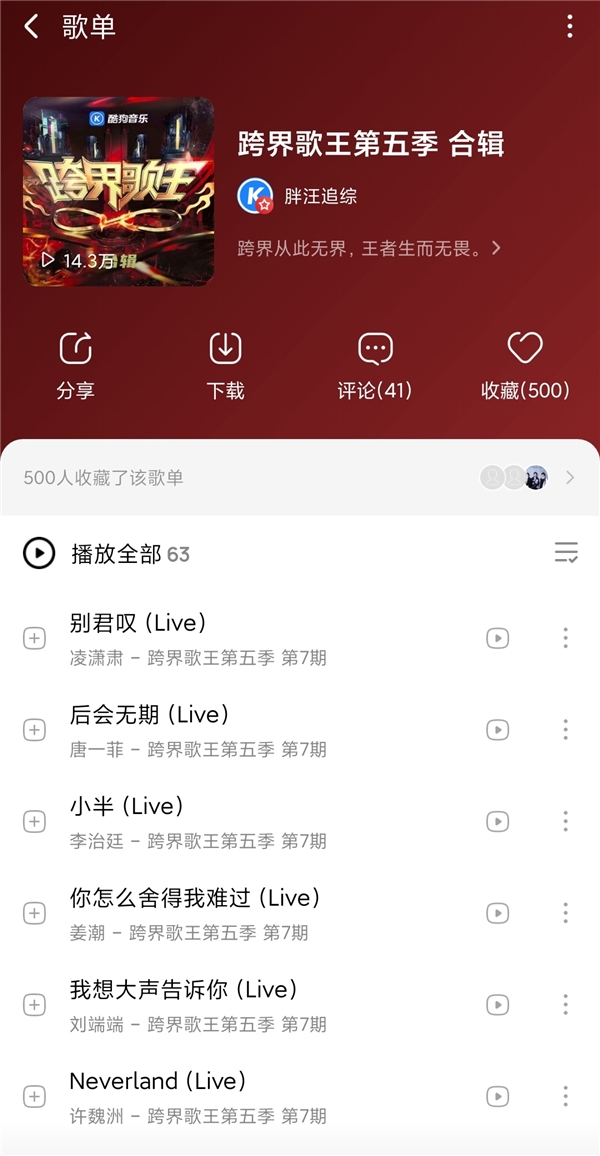This screenshot has height=1156, width=600.
Task: Watch the video for 小半 (Live)
Action: [x=497, y=821]
